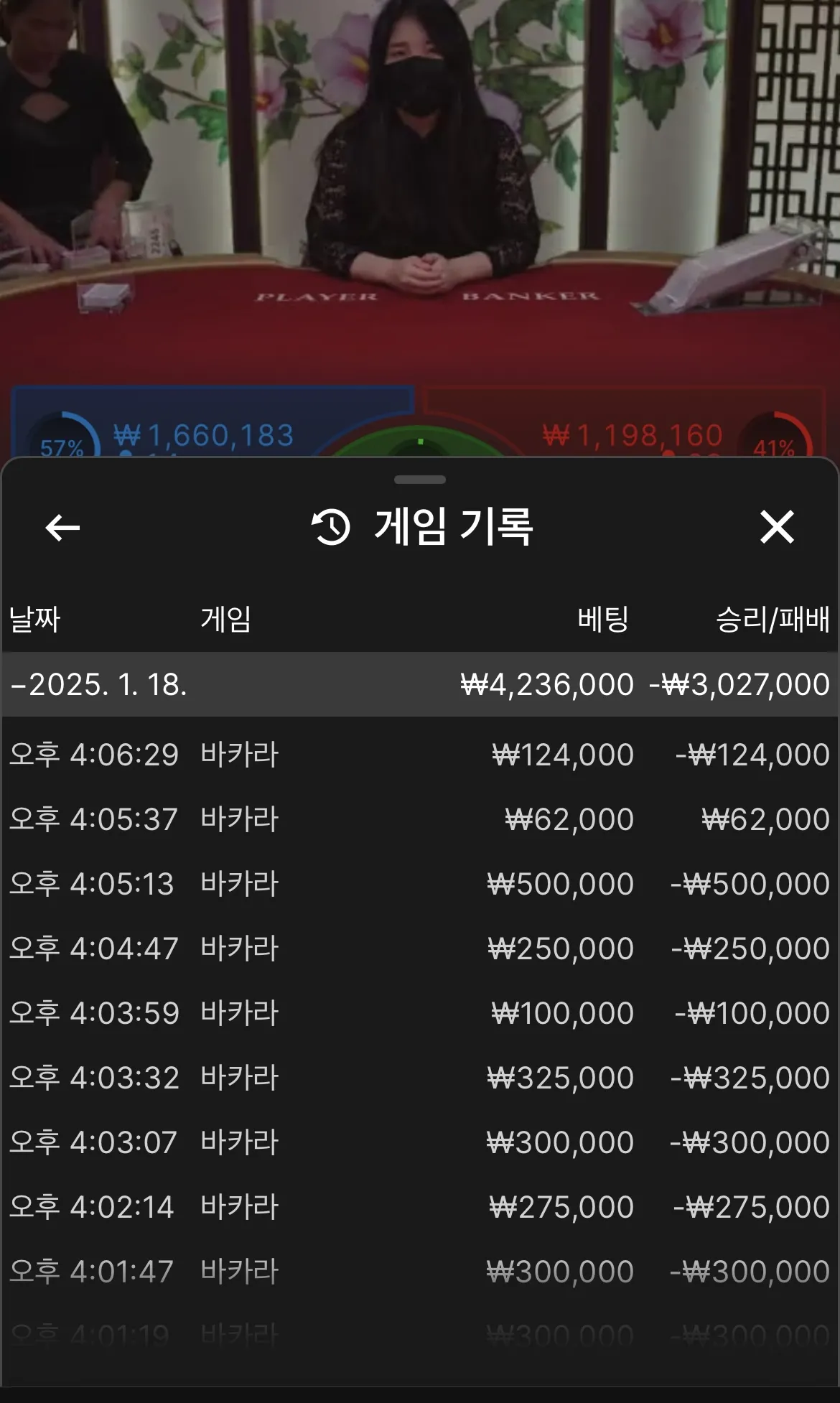Open the 오후 4:03:07 바카라 record
This screenshot has width=840, height=1403.
pos(420,1142)
